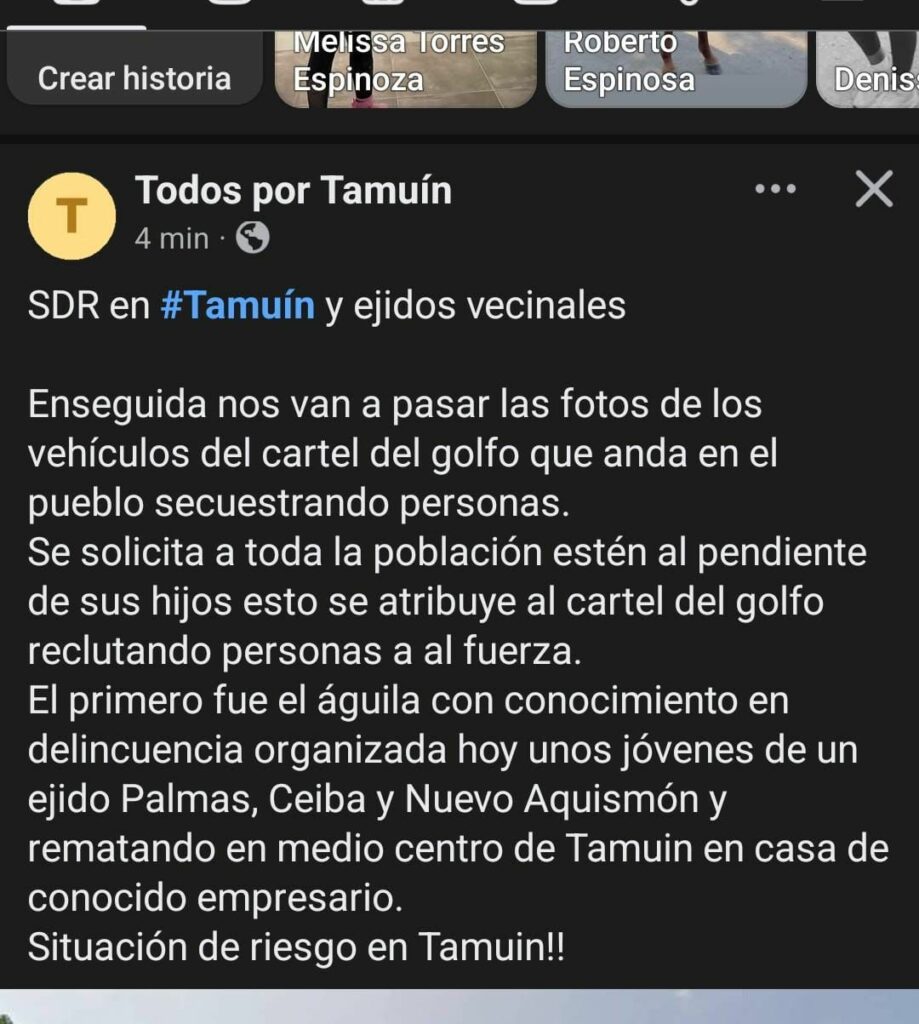Open the post's three-dot options menu
919x1024 pixels.
(775, 189)
